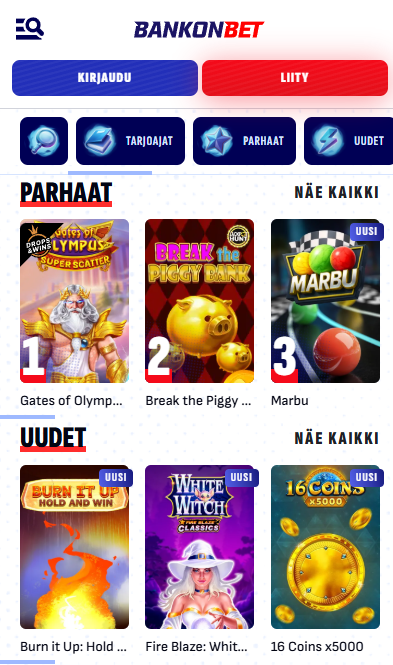393x665 pixels.
Task: Tap the Kirjaudu login button
Action: click(x=105, y=78)
